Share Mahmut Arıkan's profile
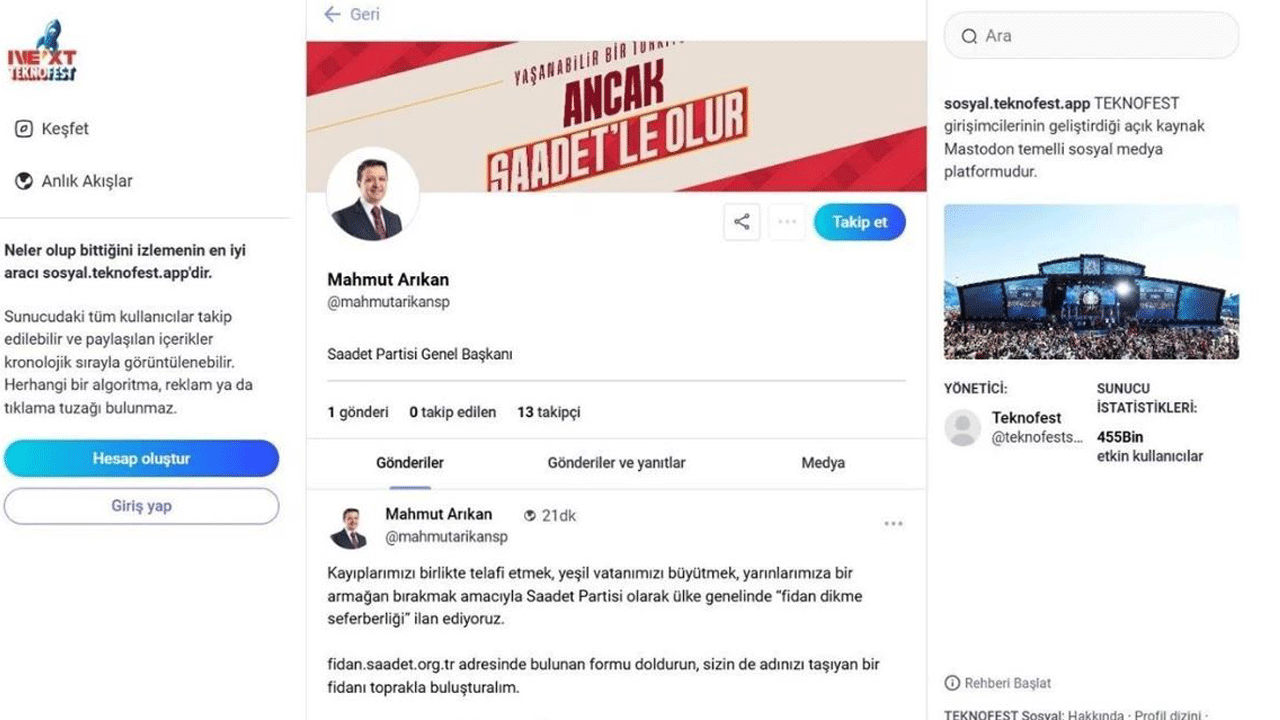 pyautogui.click(x=742, y=222)
